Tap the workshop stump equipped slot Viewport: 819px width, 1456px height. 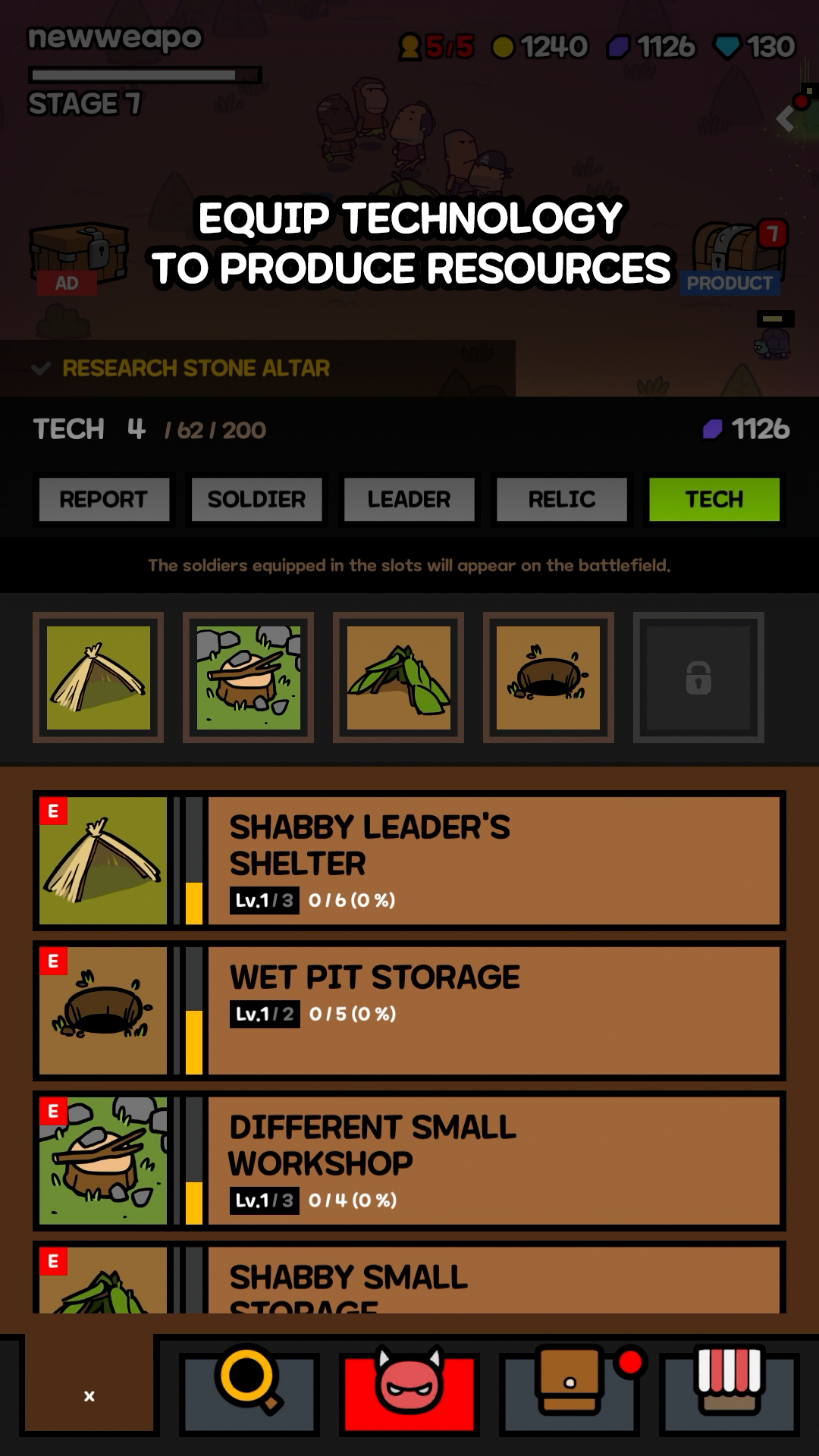pos(248,677)
